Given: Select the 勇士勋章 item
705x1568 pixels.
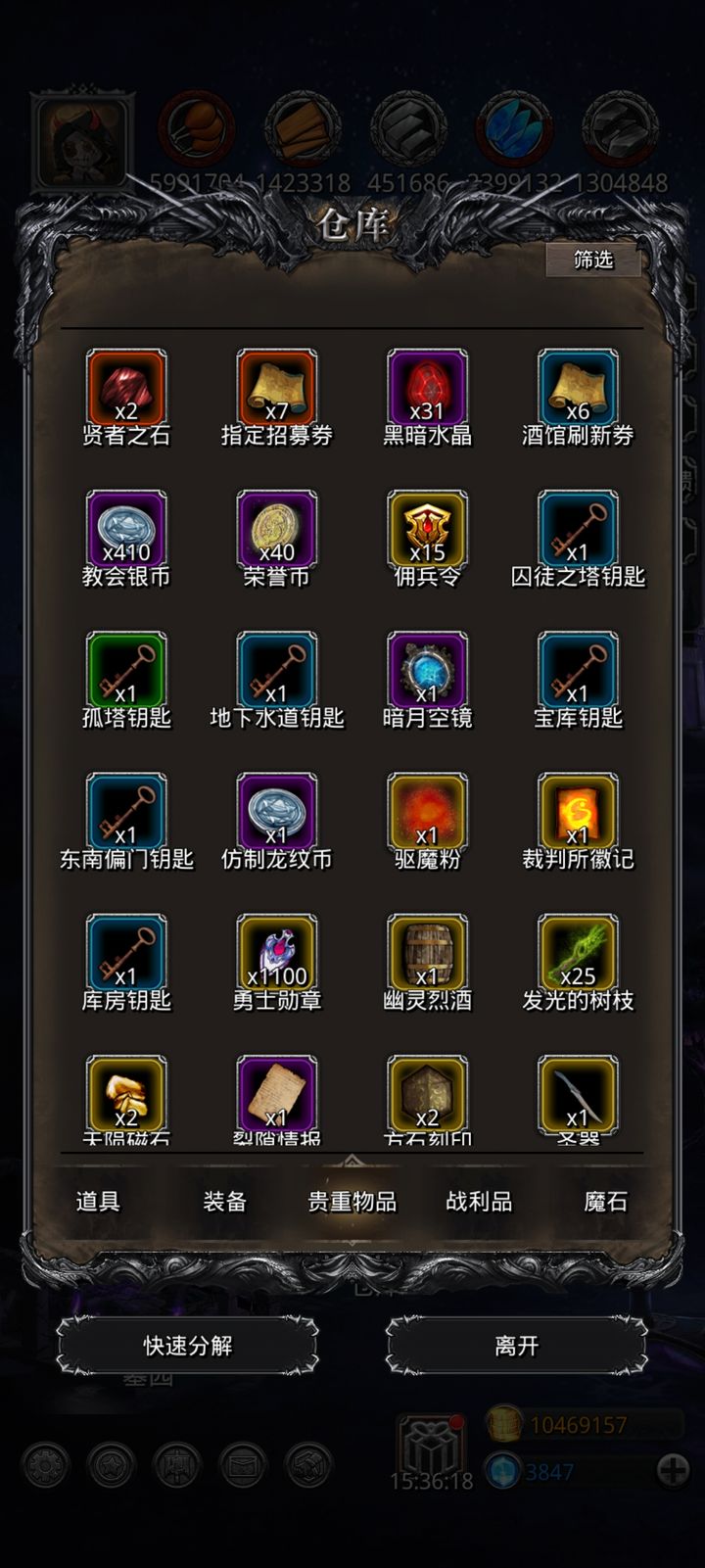Looking at the screenshot, I should point(276,954).
